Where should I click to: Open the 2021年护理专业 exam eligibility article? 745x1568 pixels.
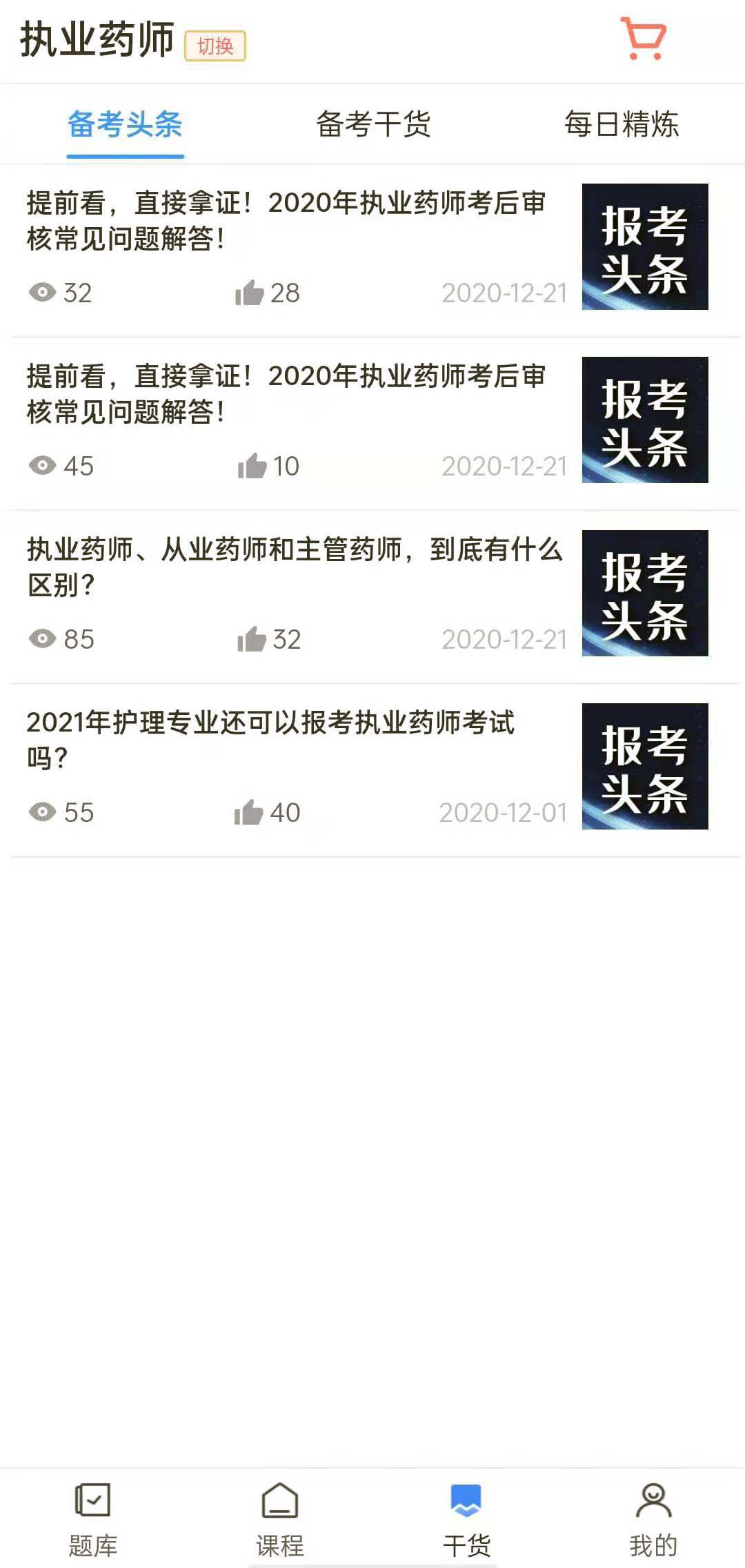(270, 741)
